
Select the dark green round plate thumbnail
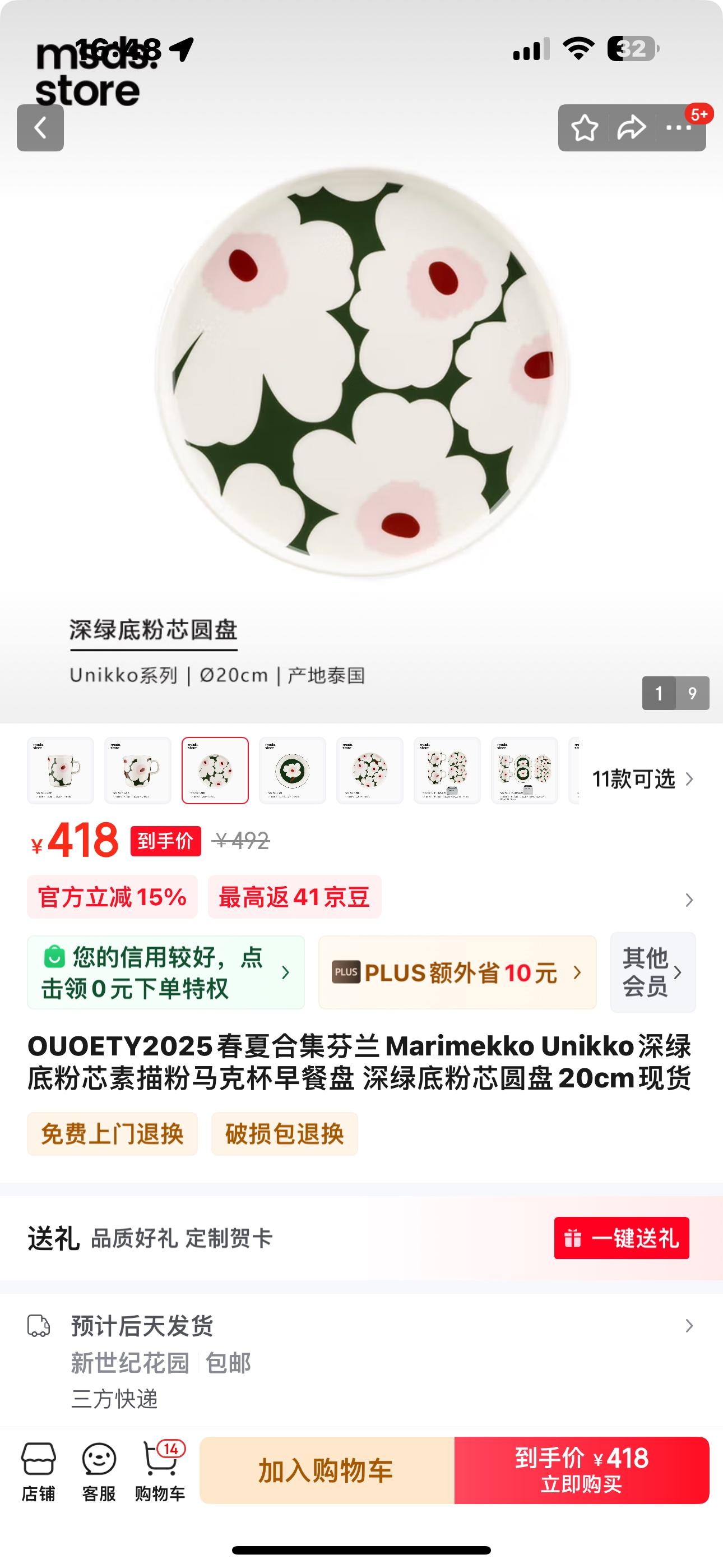[292, 770]
